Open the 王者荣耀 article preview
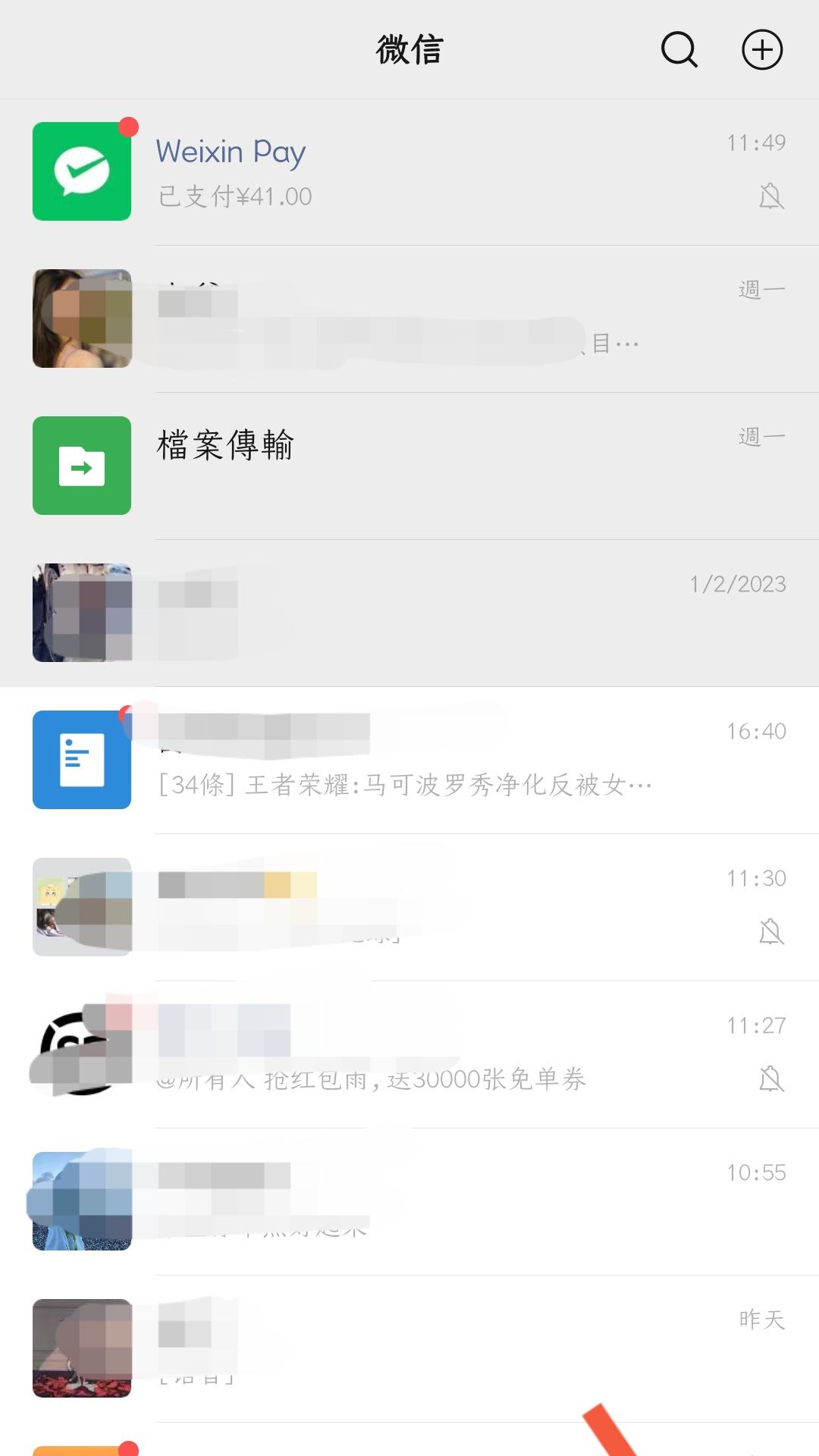The image size is (819, 1456). (402, 786)
